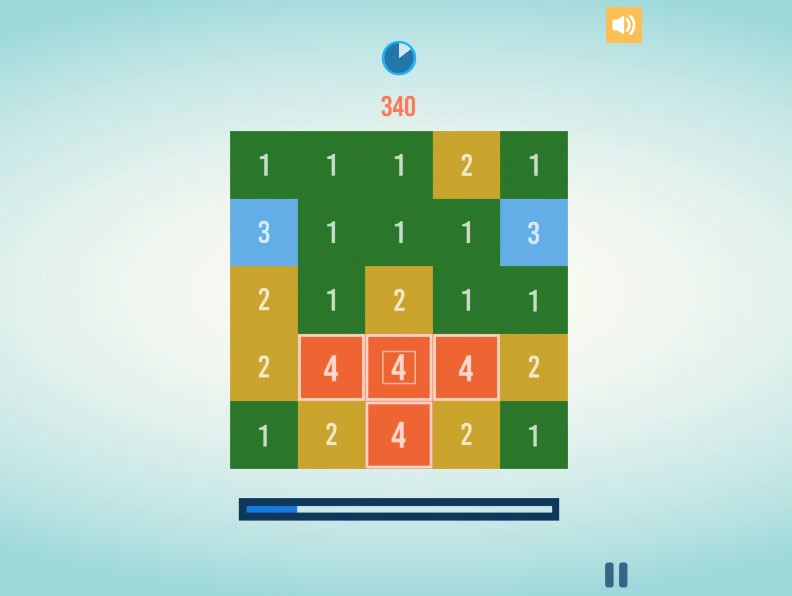Select the yellow 2 tile in the top row
792x596 pixels.
click(466, 165)
